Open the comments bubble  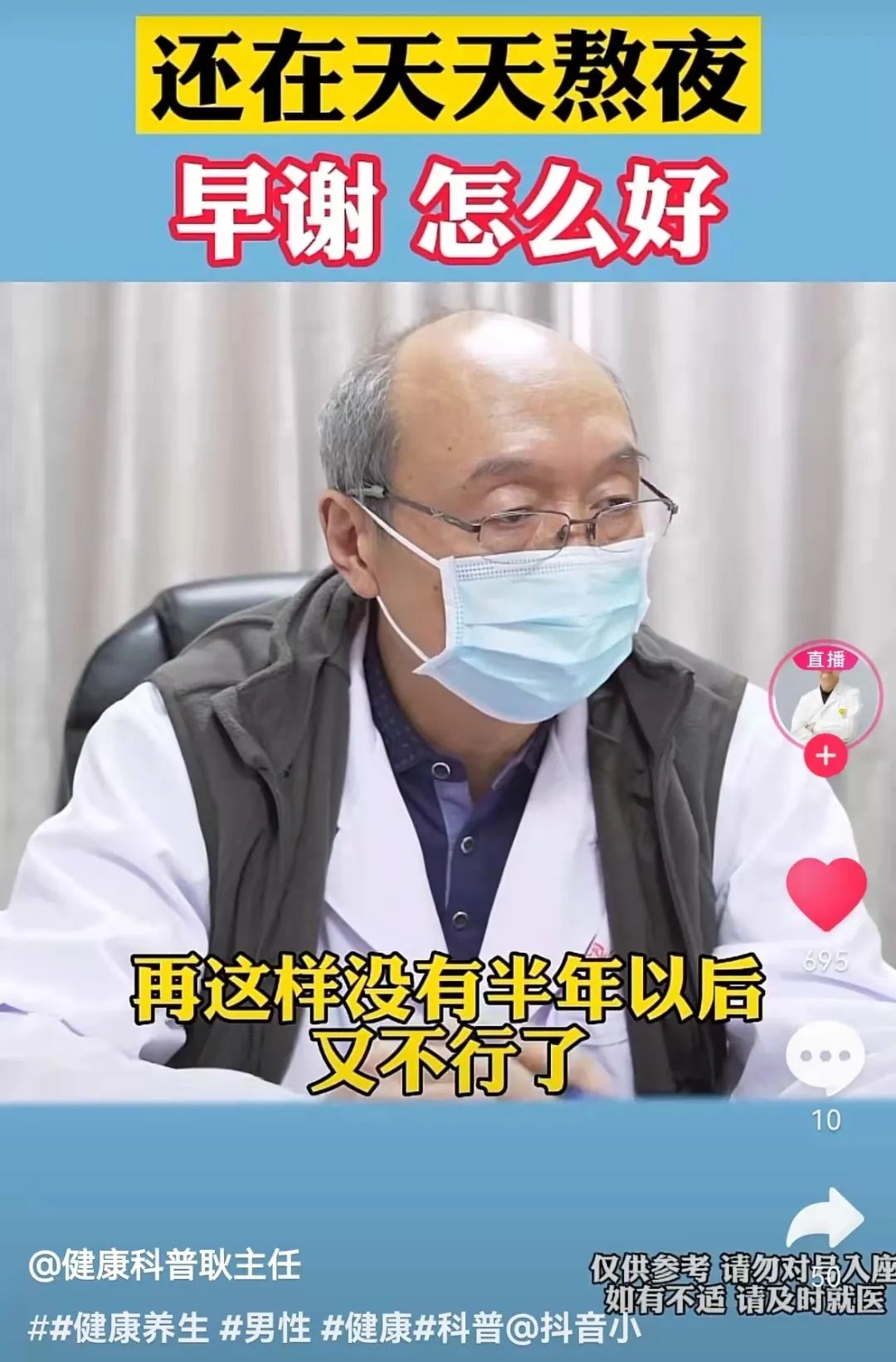pyautogui.click(x=825, y=1058)
